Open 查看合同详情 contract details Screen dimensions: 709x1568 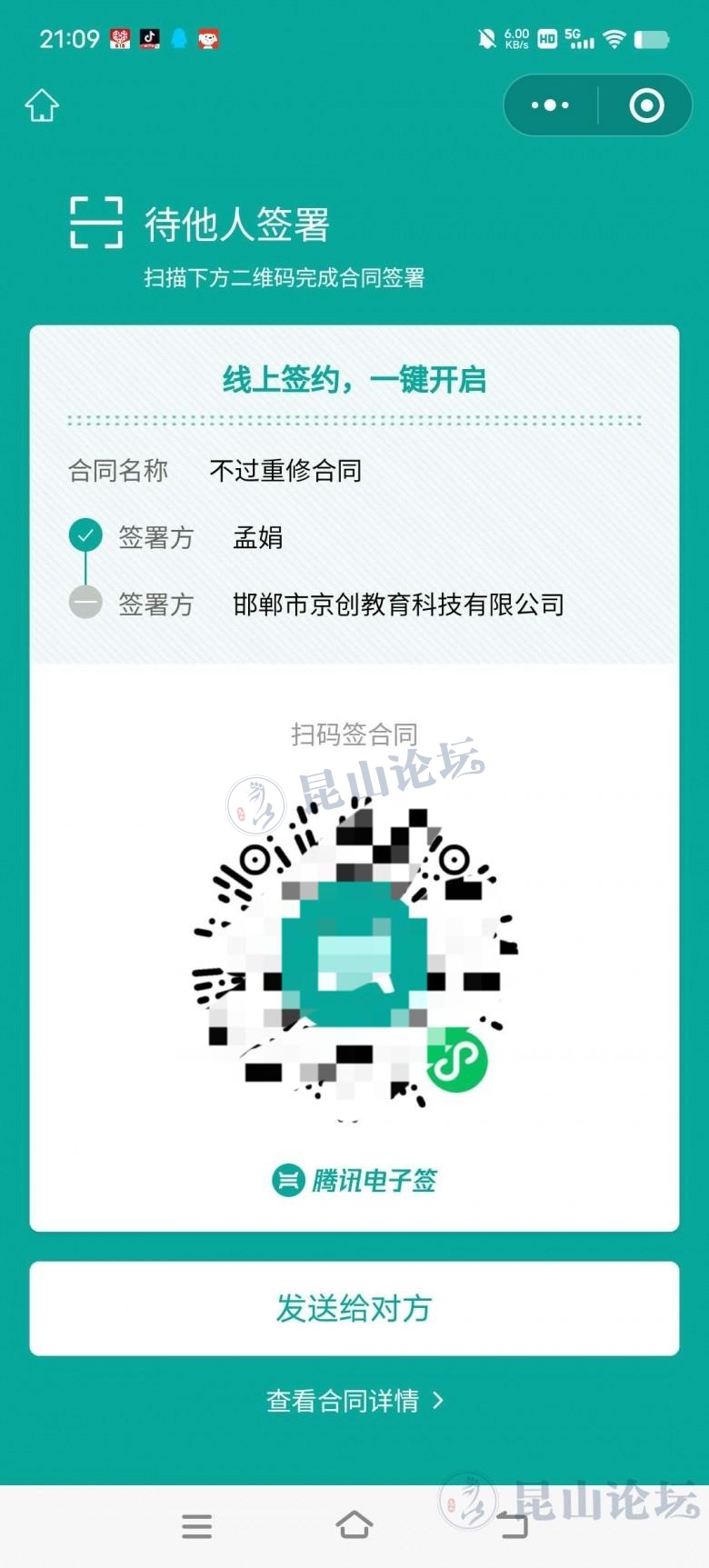pos(354,1401)
